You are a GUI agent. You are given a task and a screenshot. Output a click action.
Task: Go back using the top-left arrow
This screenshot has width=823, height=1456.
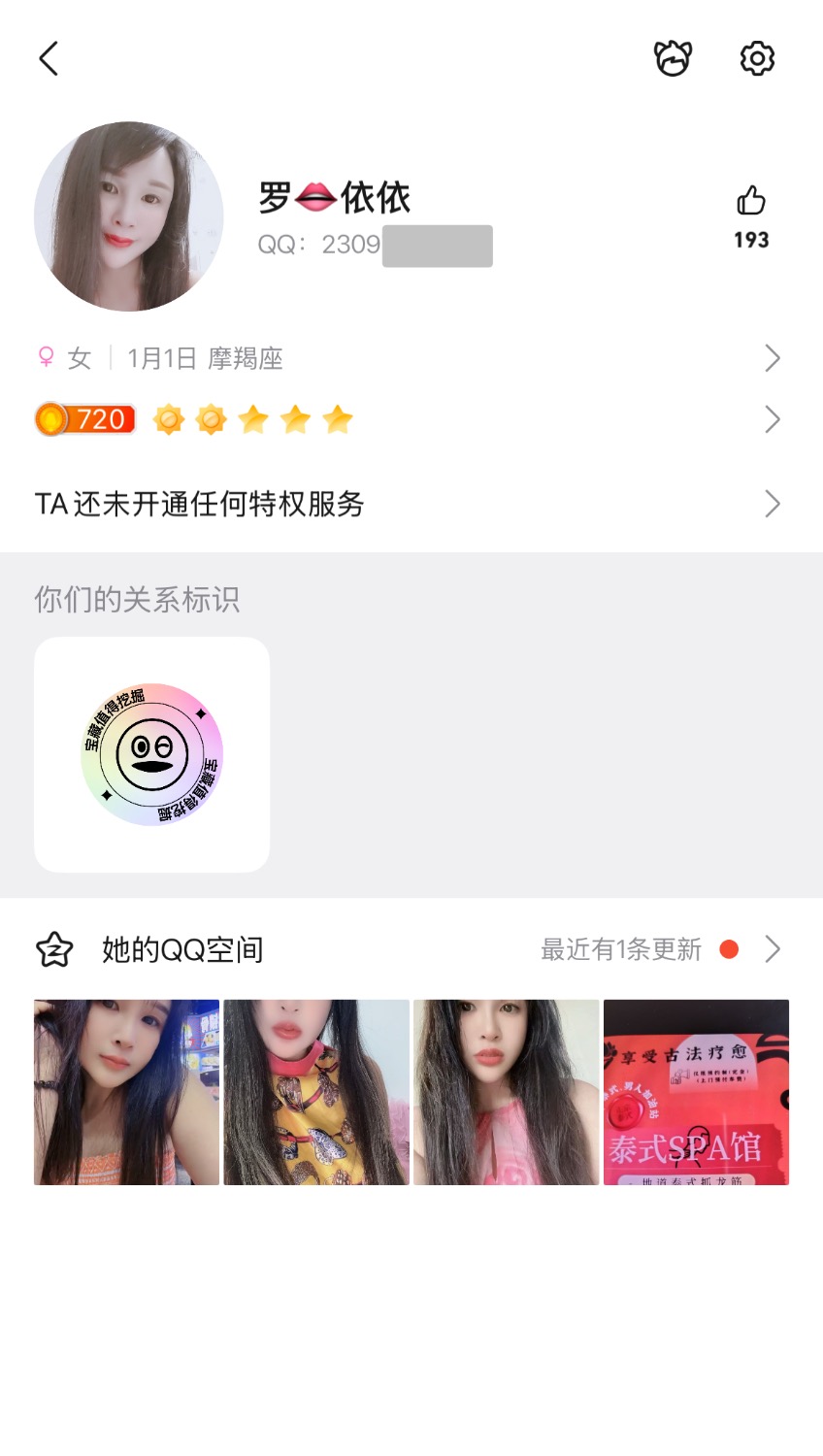pos(49,59)
